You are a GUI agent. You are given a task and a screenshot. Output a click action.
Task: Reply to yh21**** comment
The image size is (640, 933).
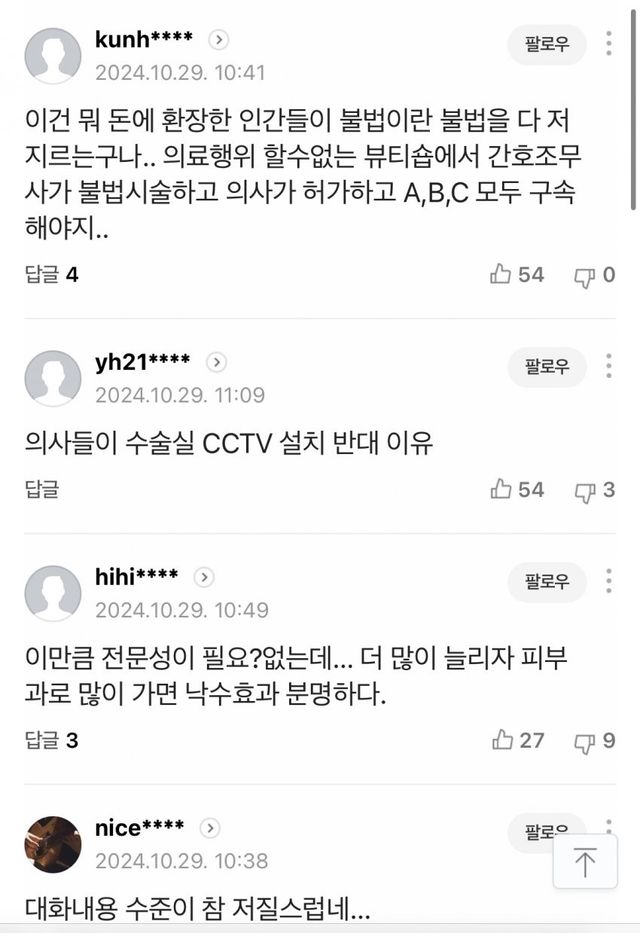[42, 490]
